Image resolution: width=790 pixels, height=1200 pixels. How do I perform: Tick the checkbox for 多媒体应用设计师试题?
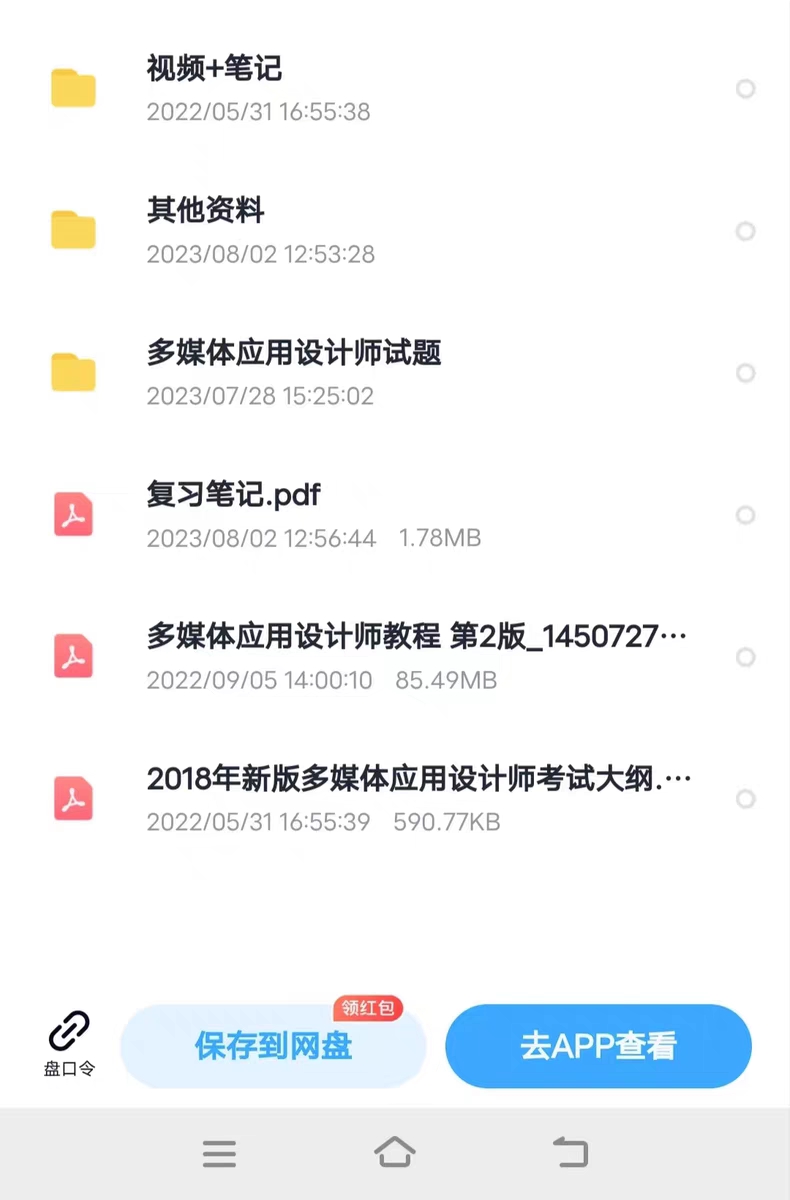(745, 373)
